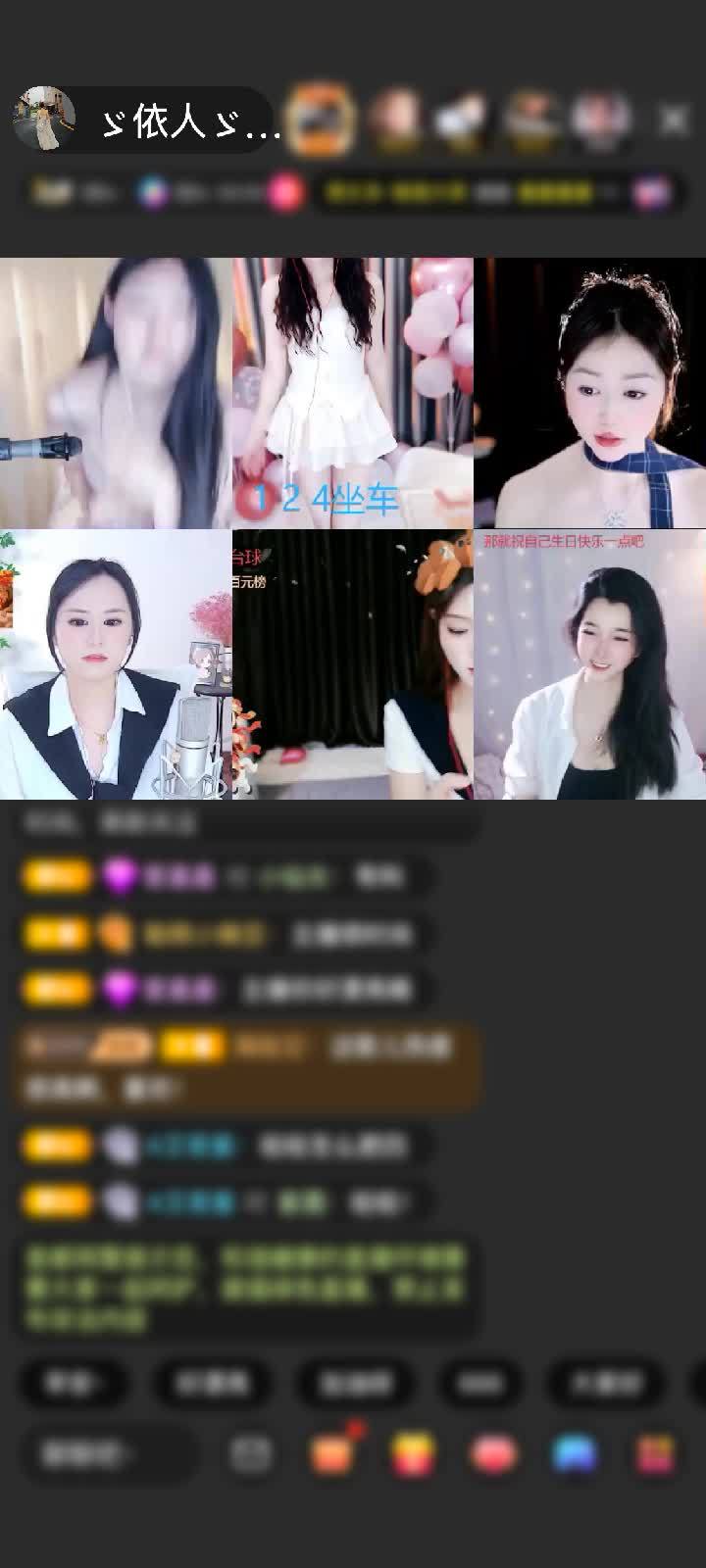Tap the leftmost quick-reply pill above the input

(x=74, y=1384)
